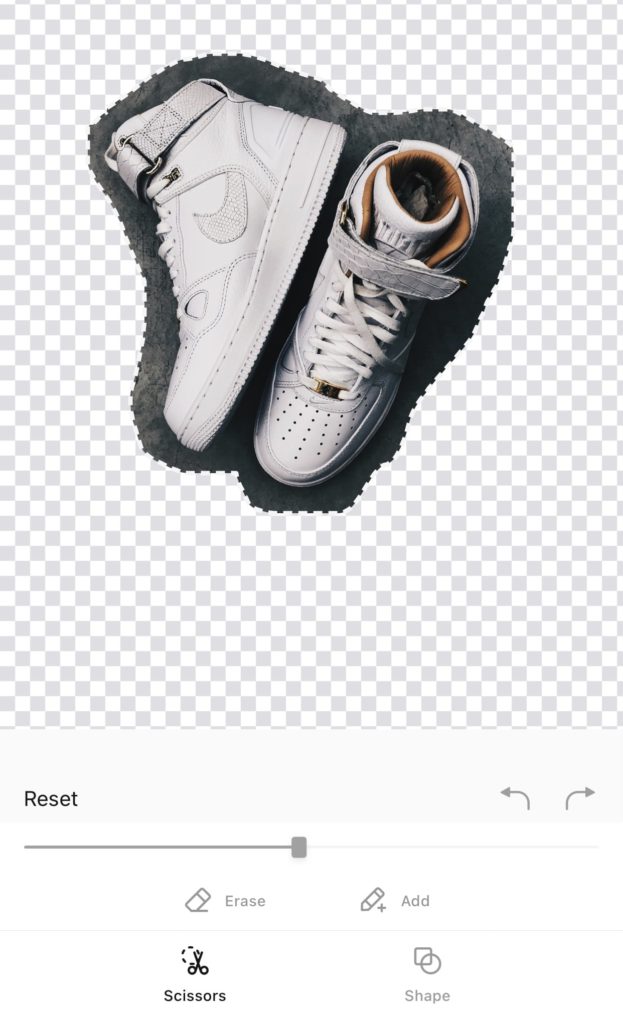Select the Erase tool
Viewport: 623px width, 1024px height.
[x=225, y=901]
